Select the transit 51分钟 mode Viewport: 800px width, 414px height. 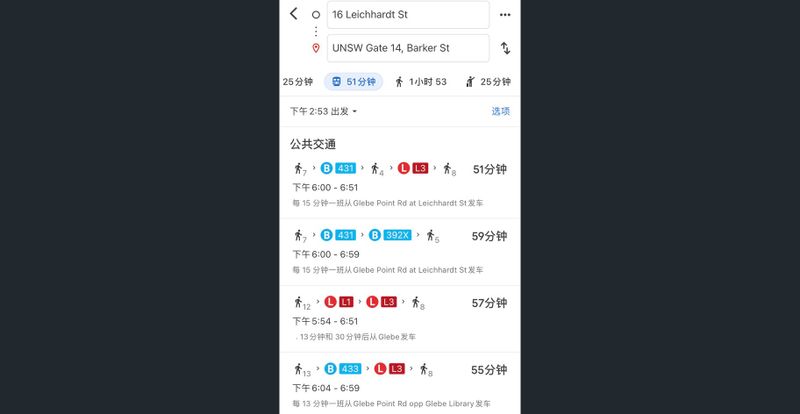353,82
